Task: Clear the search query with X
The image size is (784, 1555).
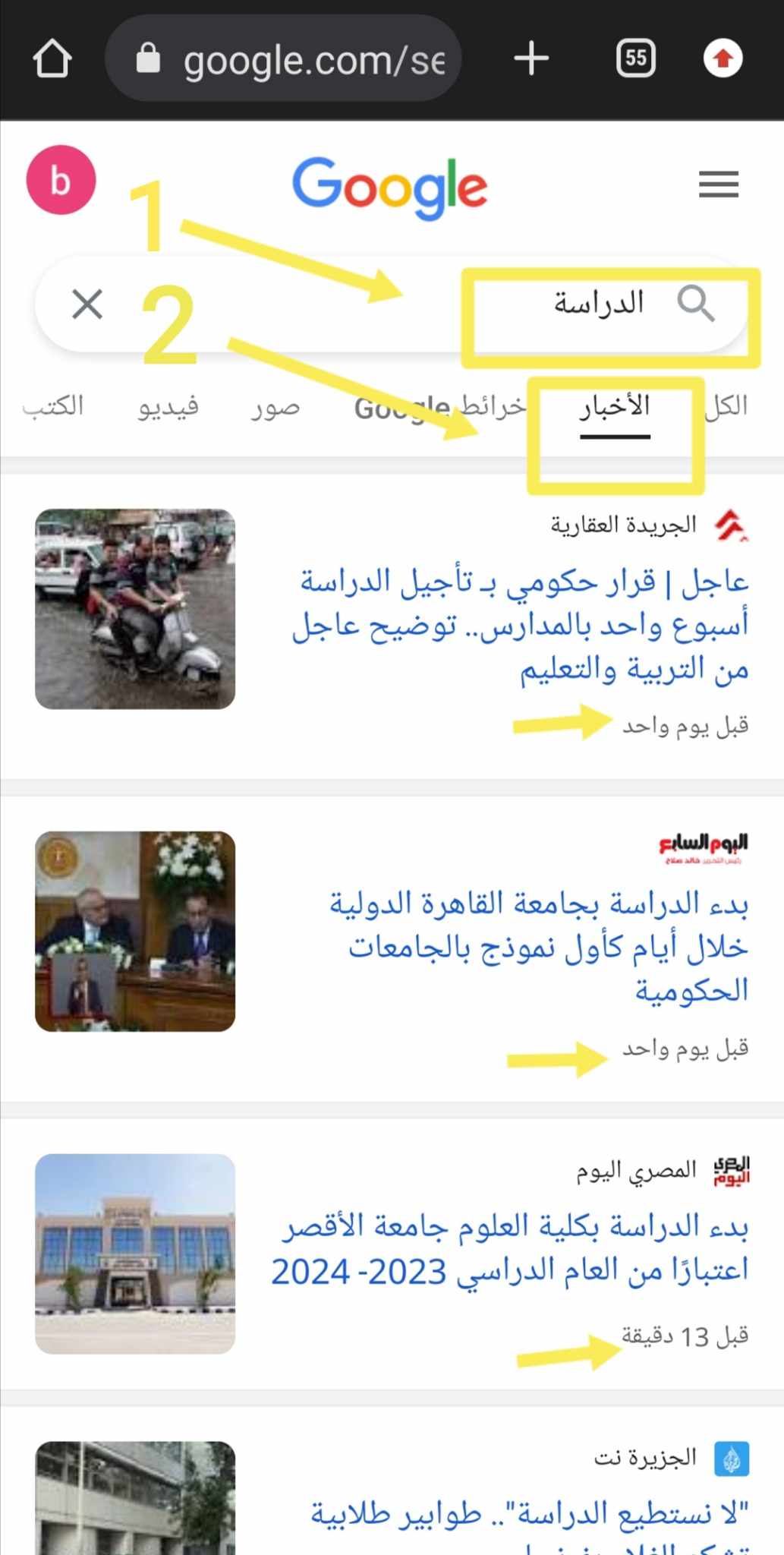Action: [x=87, y=304]
